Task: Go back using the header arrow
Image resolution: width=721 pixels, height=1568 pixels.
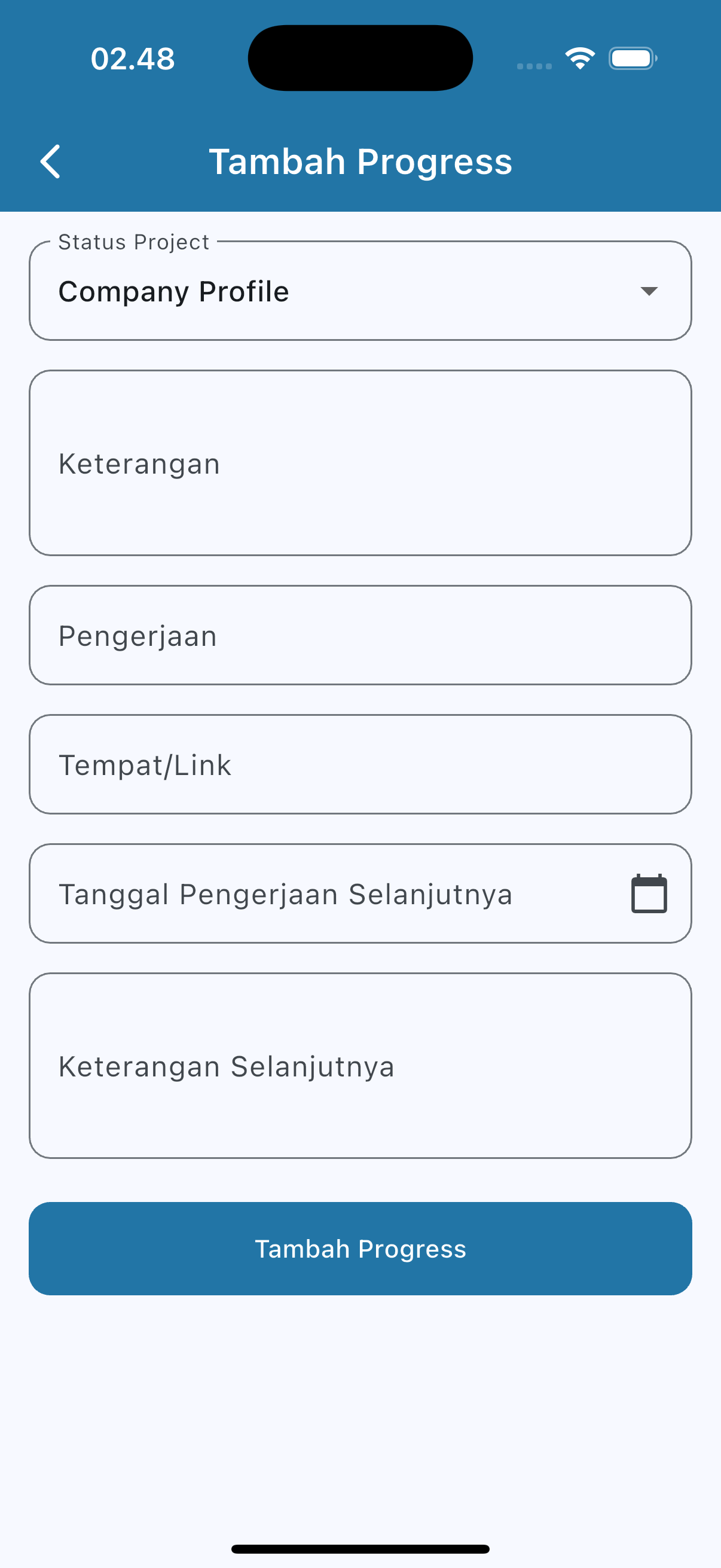Action: tap(50, 161)
